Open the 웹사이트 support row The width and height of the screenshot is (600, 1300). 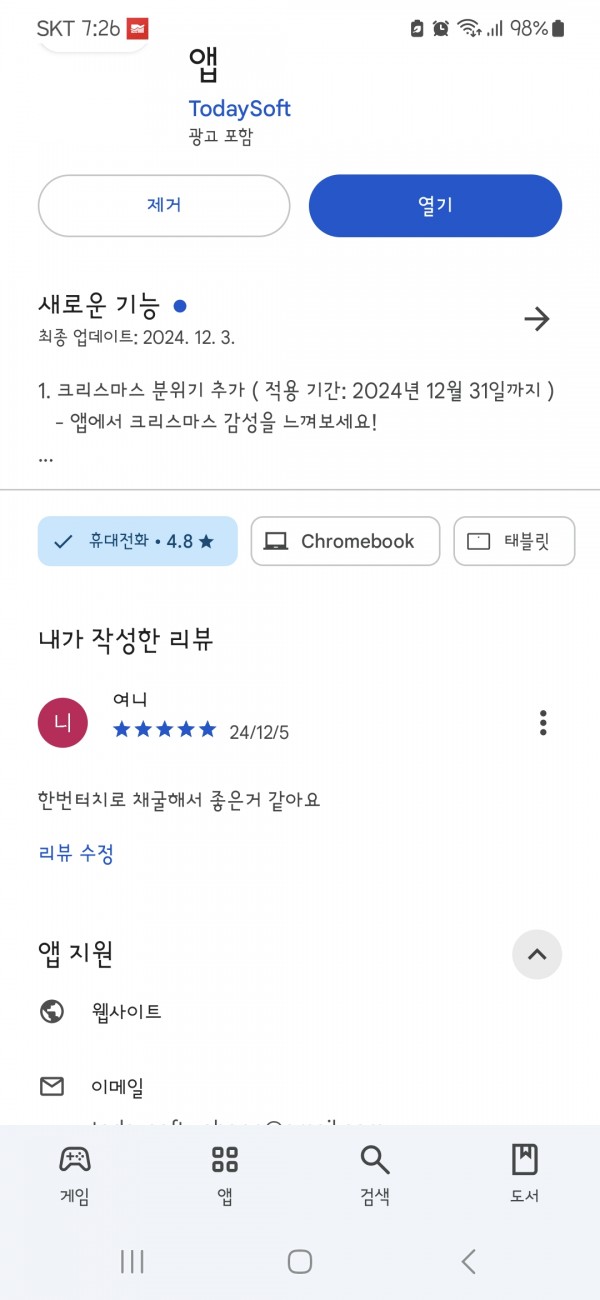pos(300,1011)
